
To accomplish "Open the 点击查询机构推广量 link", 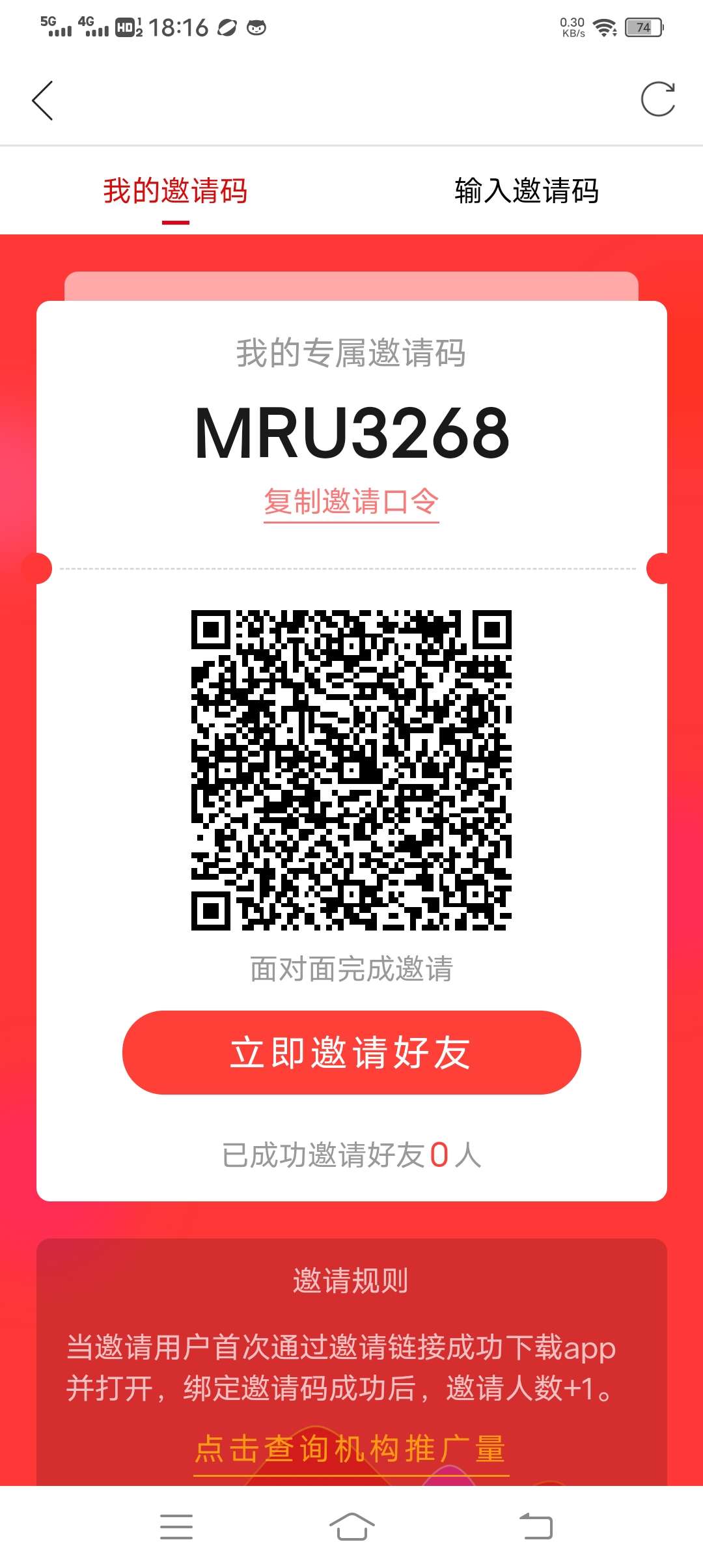I will (x=351, y=1449).
